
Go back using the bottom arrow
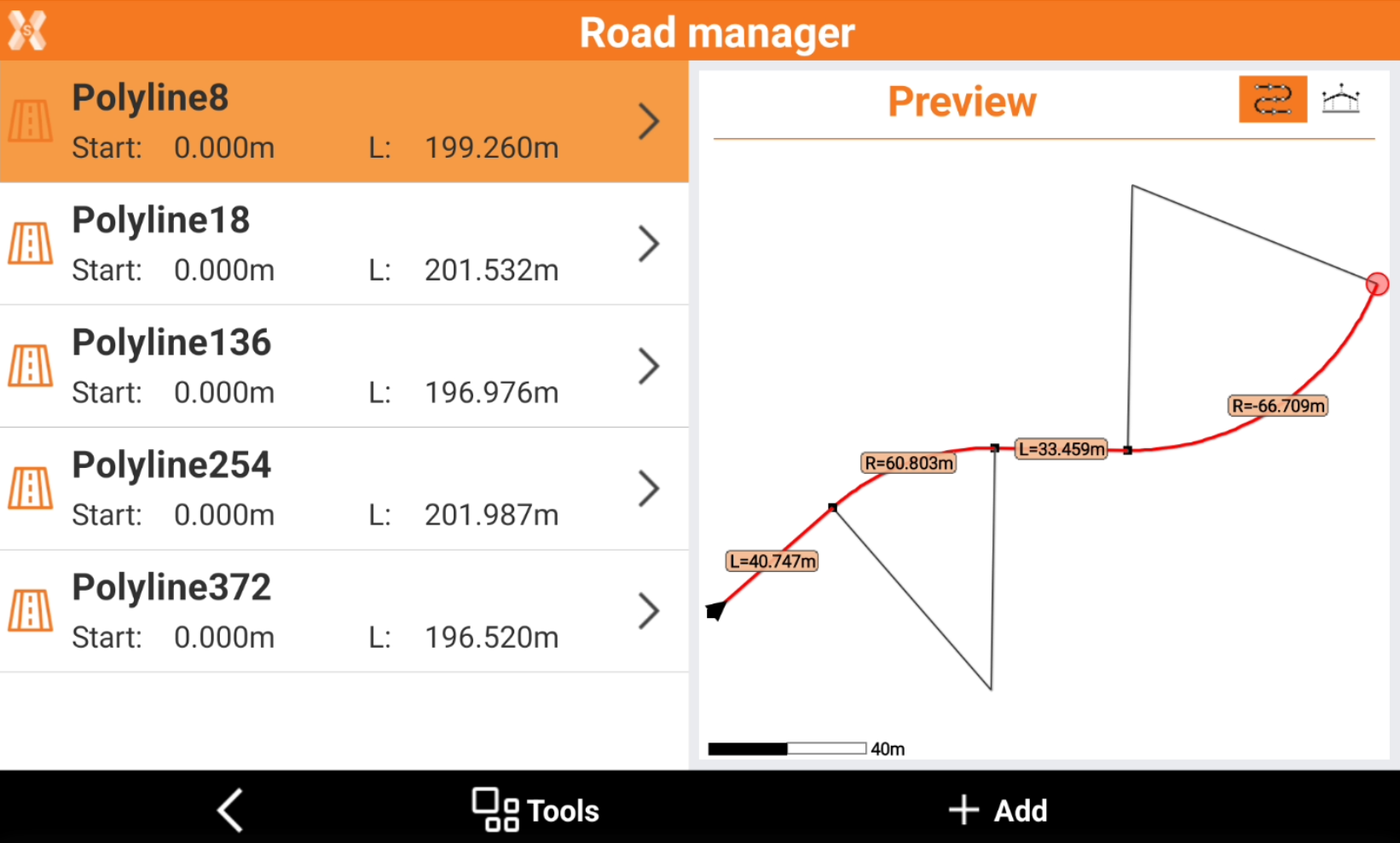230,809
